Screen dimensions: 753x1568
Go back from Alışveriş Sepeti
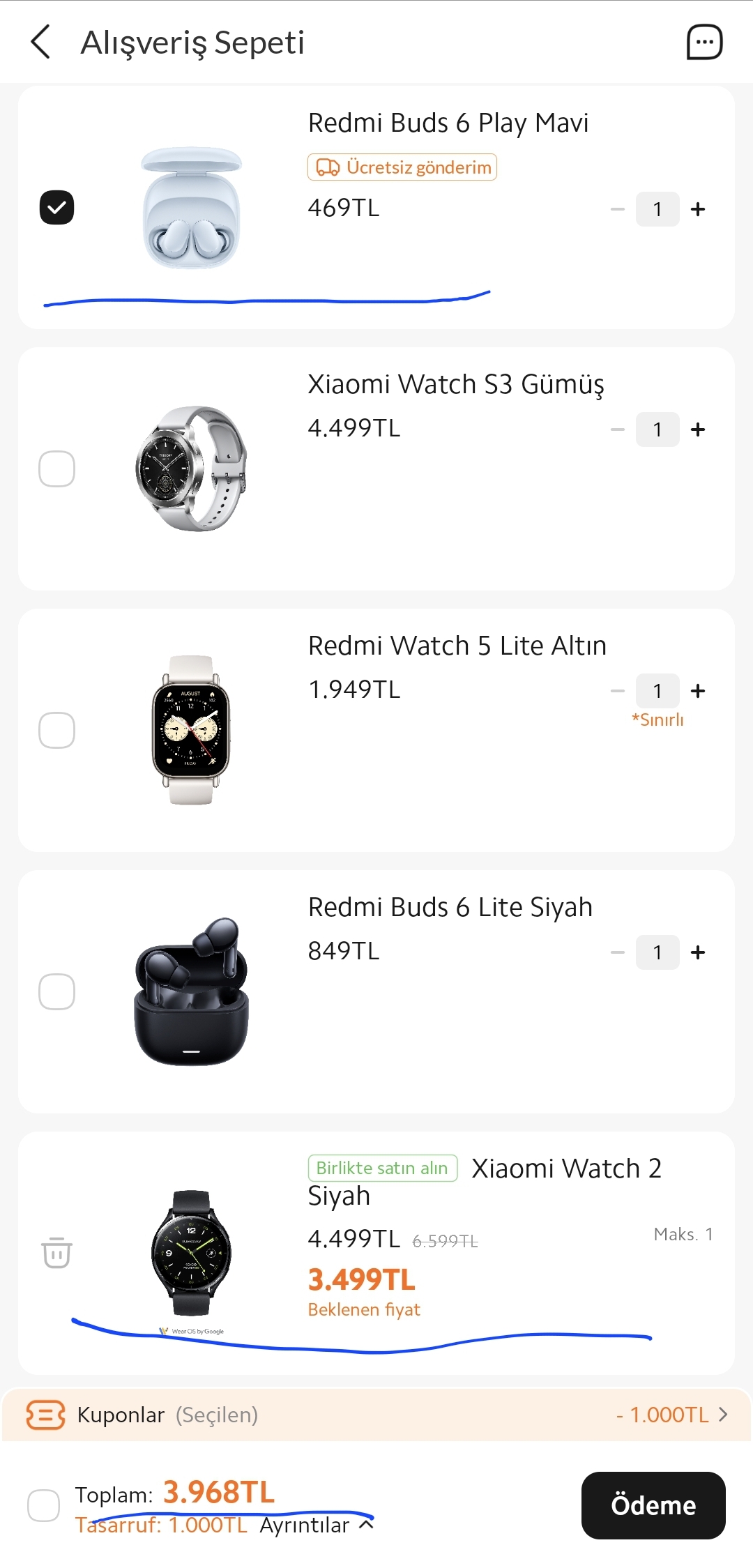[41, 42]
